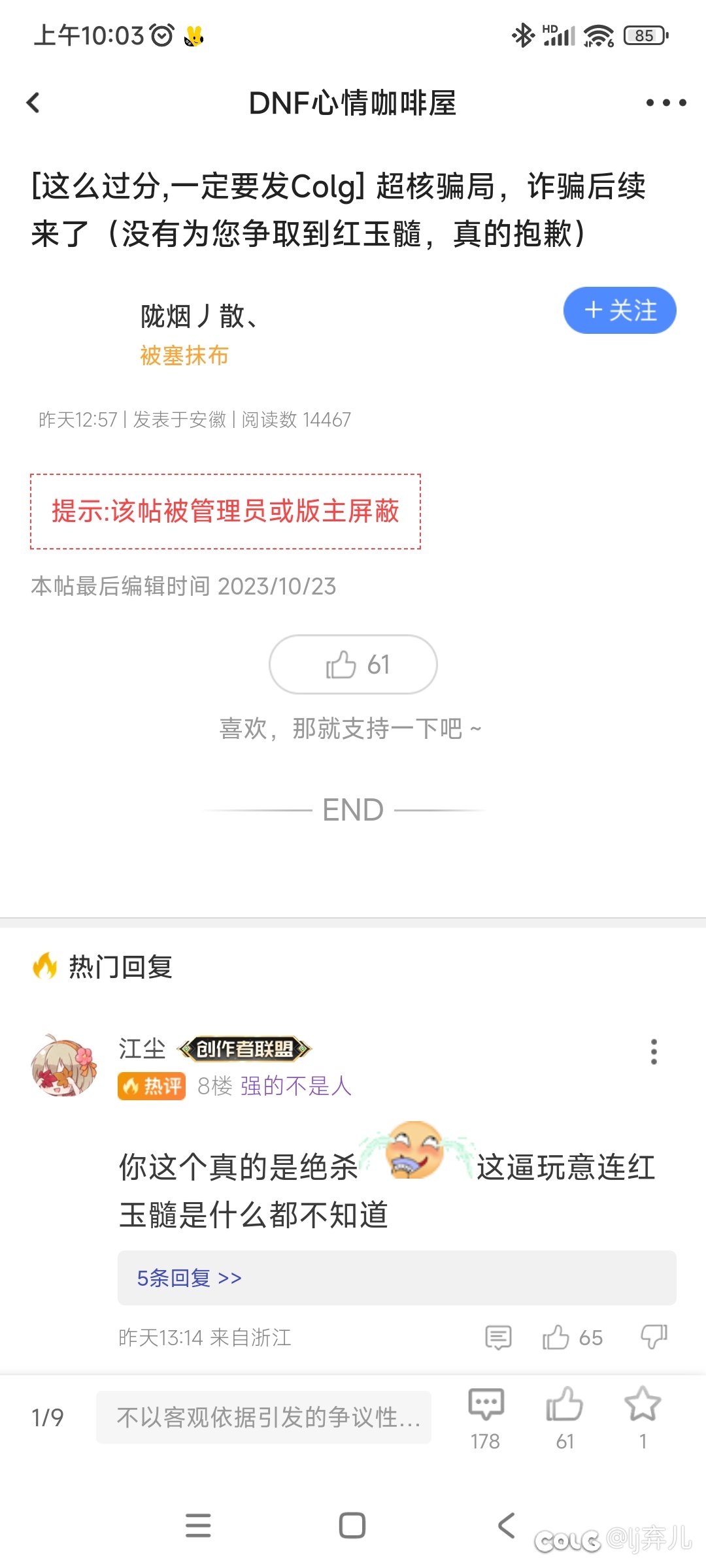The image size is (706, 1568).
Task: Tap the system home button
Action: click(352, 1526)
